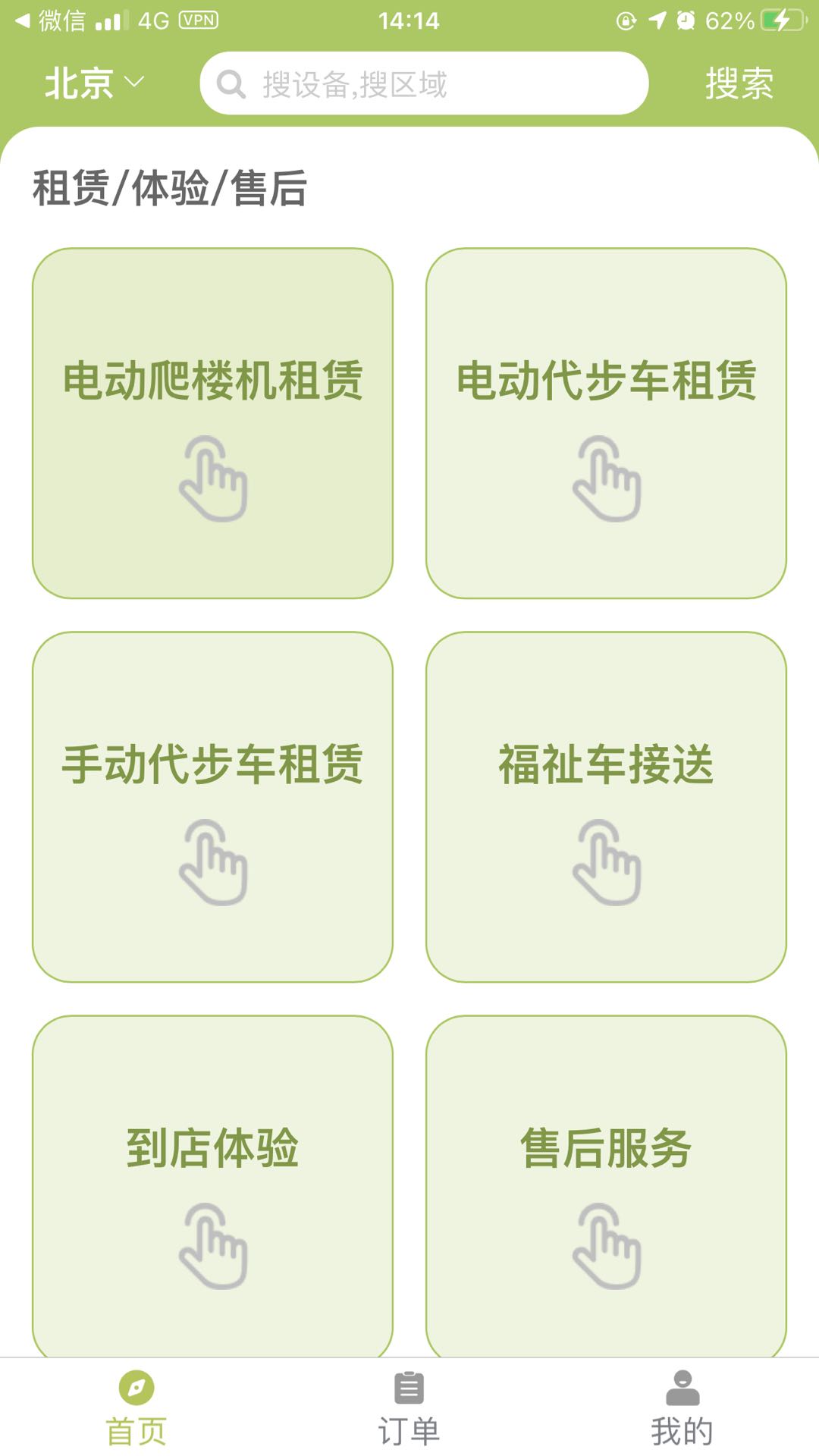The image size is (819, 1456).
Task: Open 手动代步车租赁 card
Action: click(212, 807)
